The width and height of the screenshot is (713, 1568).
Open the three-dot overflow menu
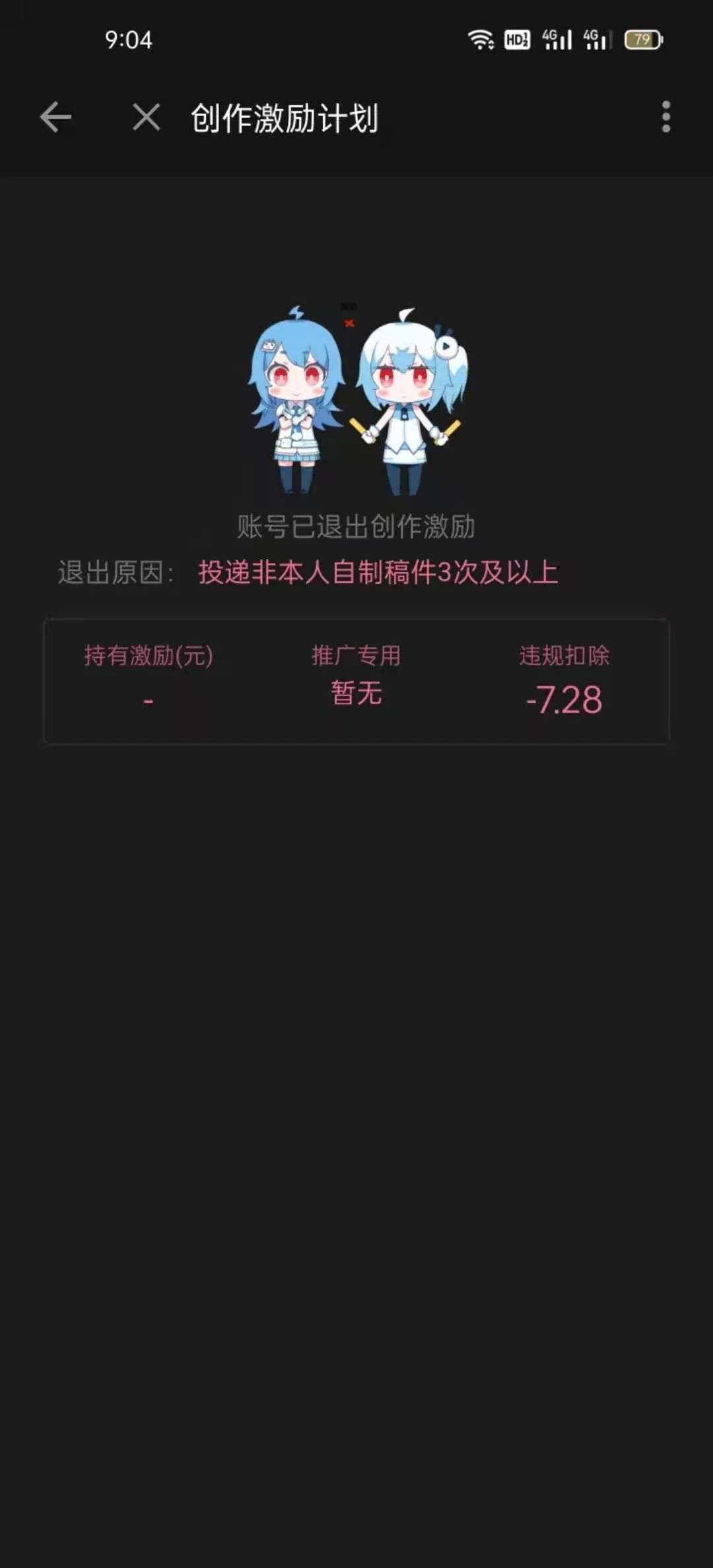(x=665, y=117)
